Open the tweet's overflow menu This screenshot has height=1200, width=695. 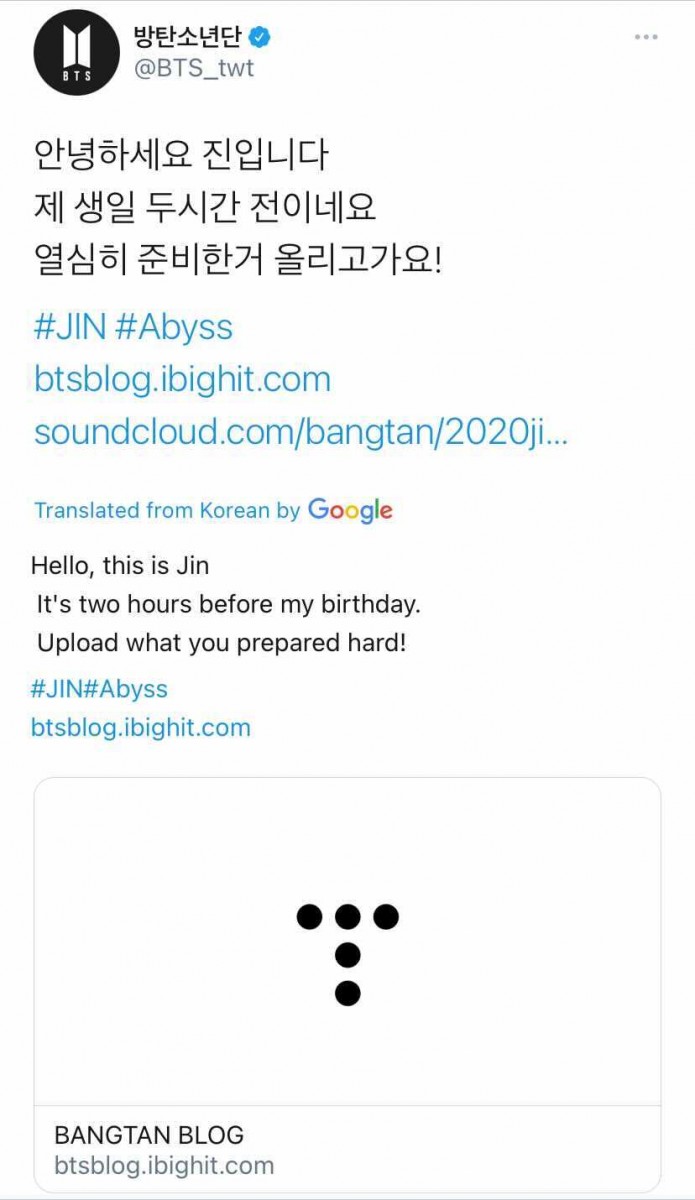[646, 39]
